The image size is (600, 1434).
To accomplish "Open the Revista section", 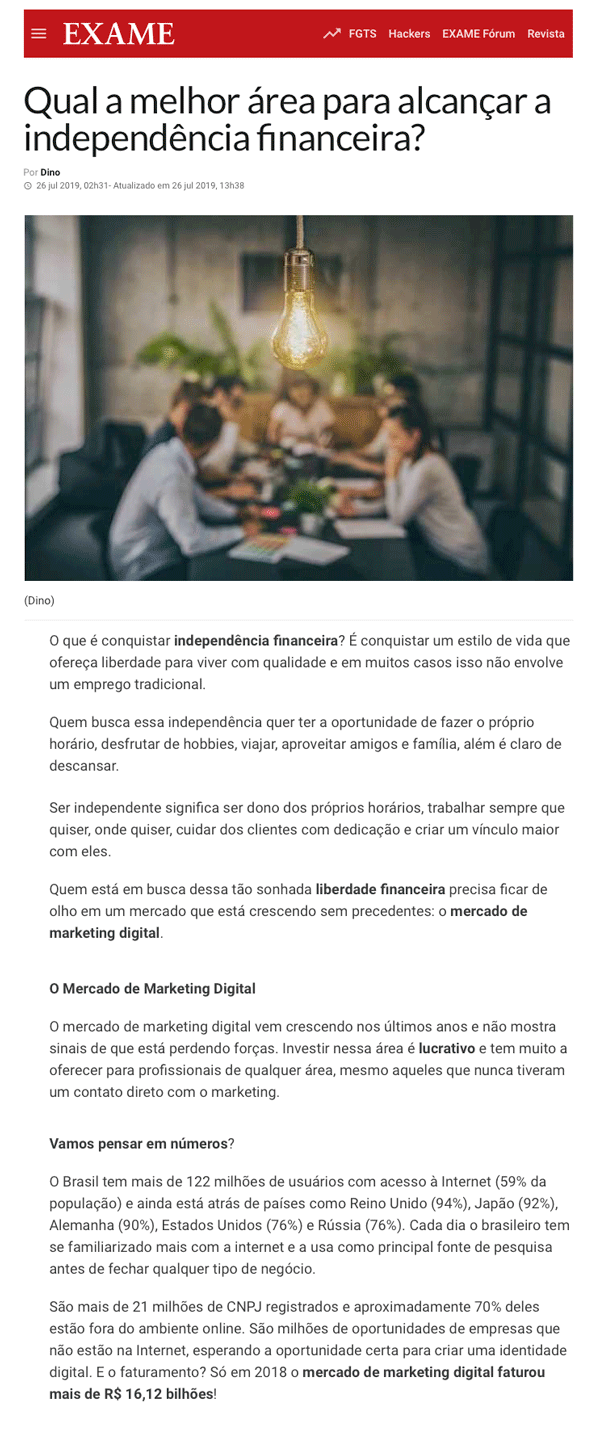I will tap(546, 34).
